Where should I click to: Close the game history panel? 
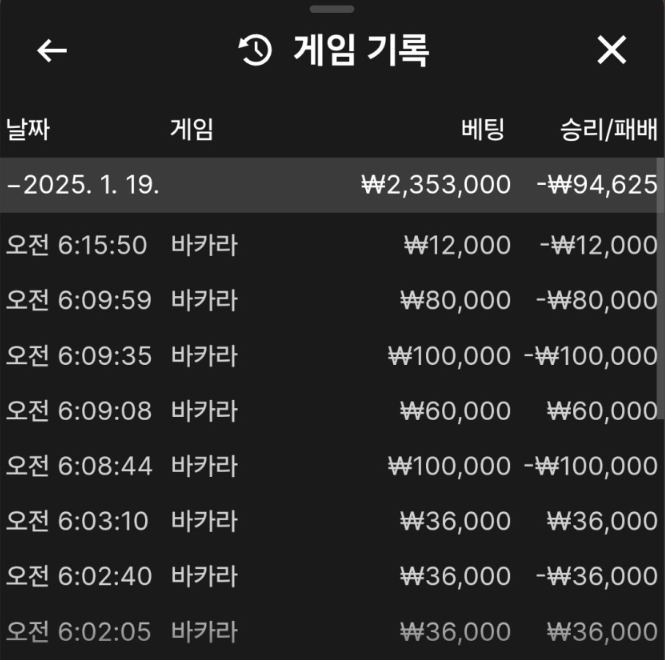coord(611,50)
